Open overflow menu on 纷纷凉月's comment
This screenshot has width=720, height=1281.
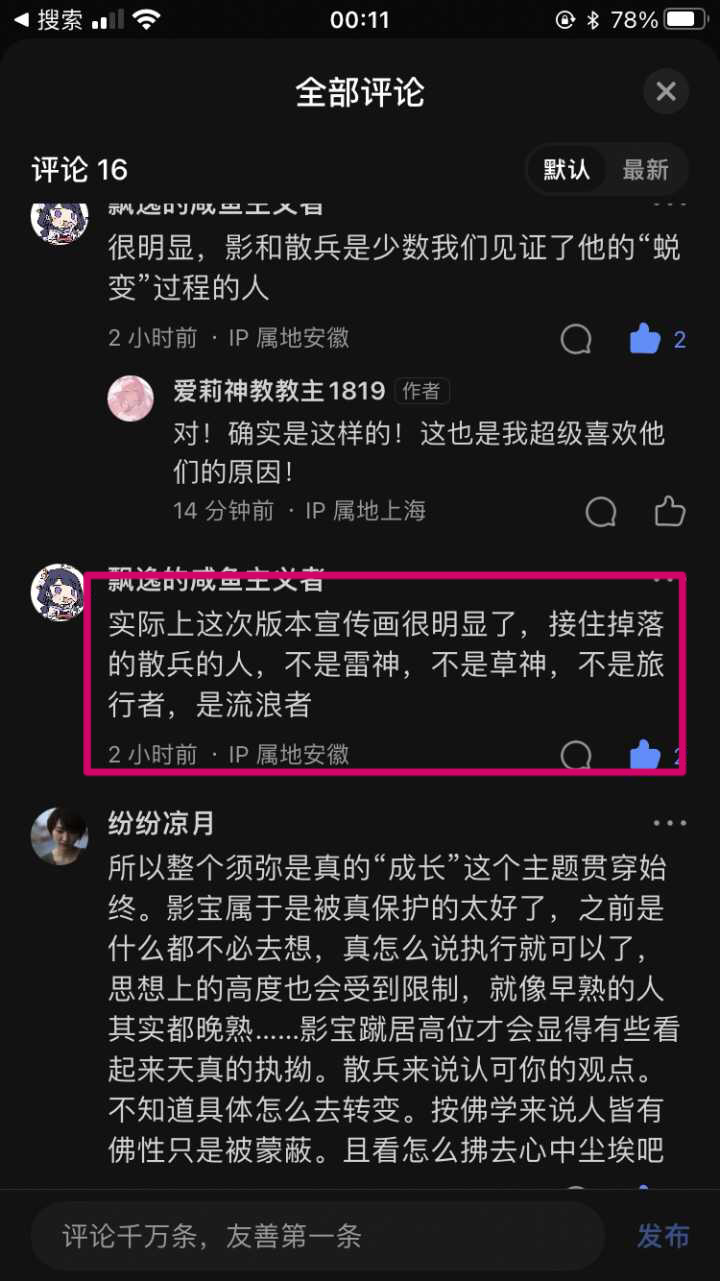coord(669,823)
